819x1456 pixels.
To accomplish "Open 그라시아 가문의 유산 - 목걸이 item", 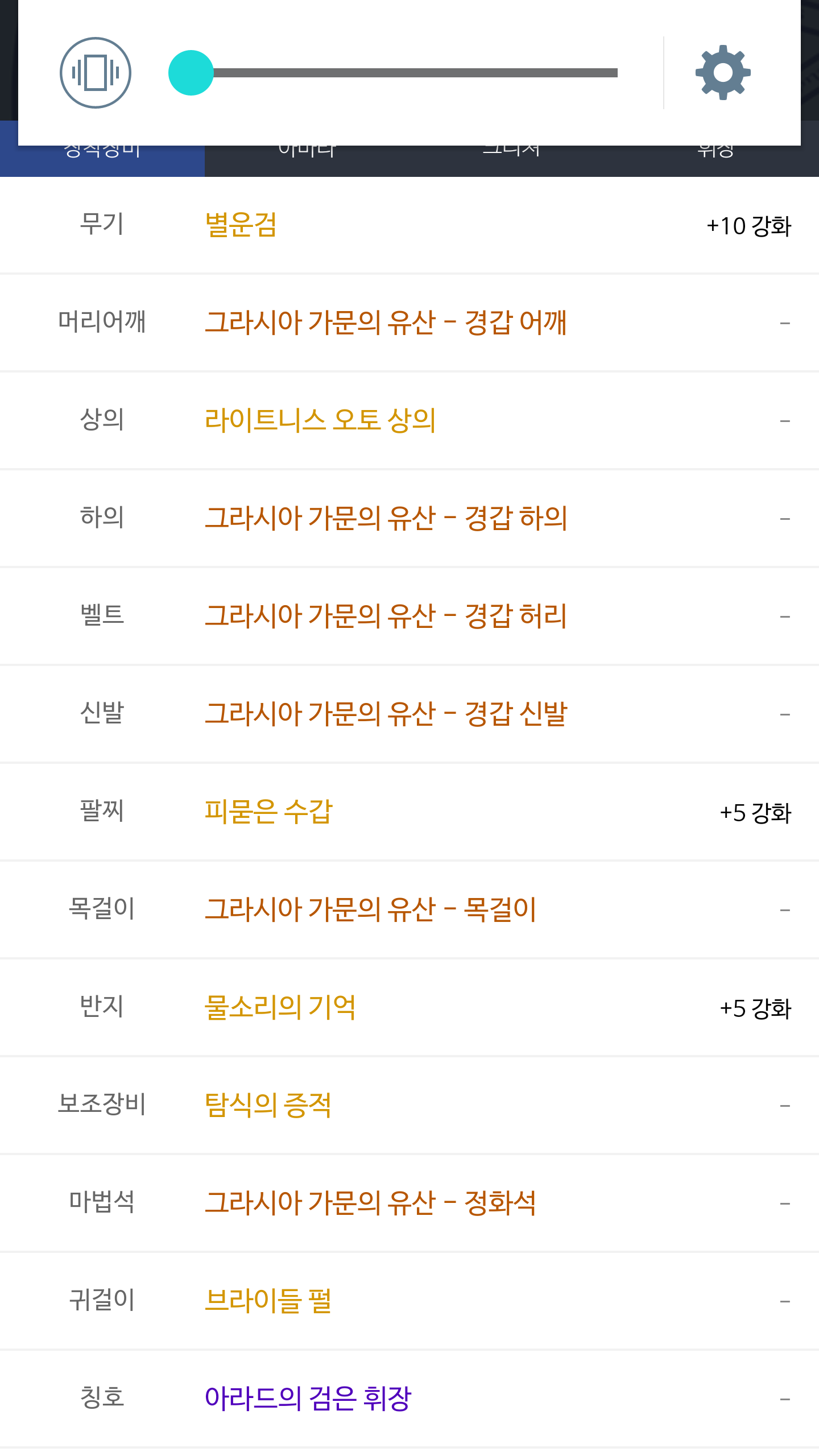I will point(370,909).
